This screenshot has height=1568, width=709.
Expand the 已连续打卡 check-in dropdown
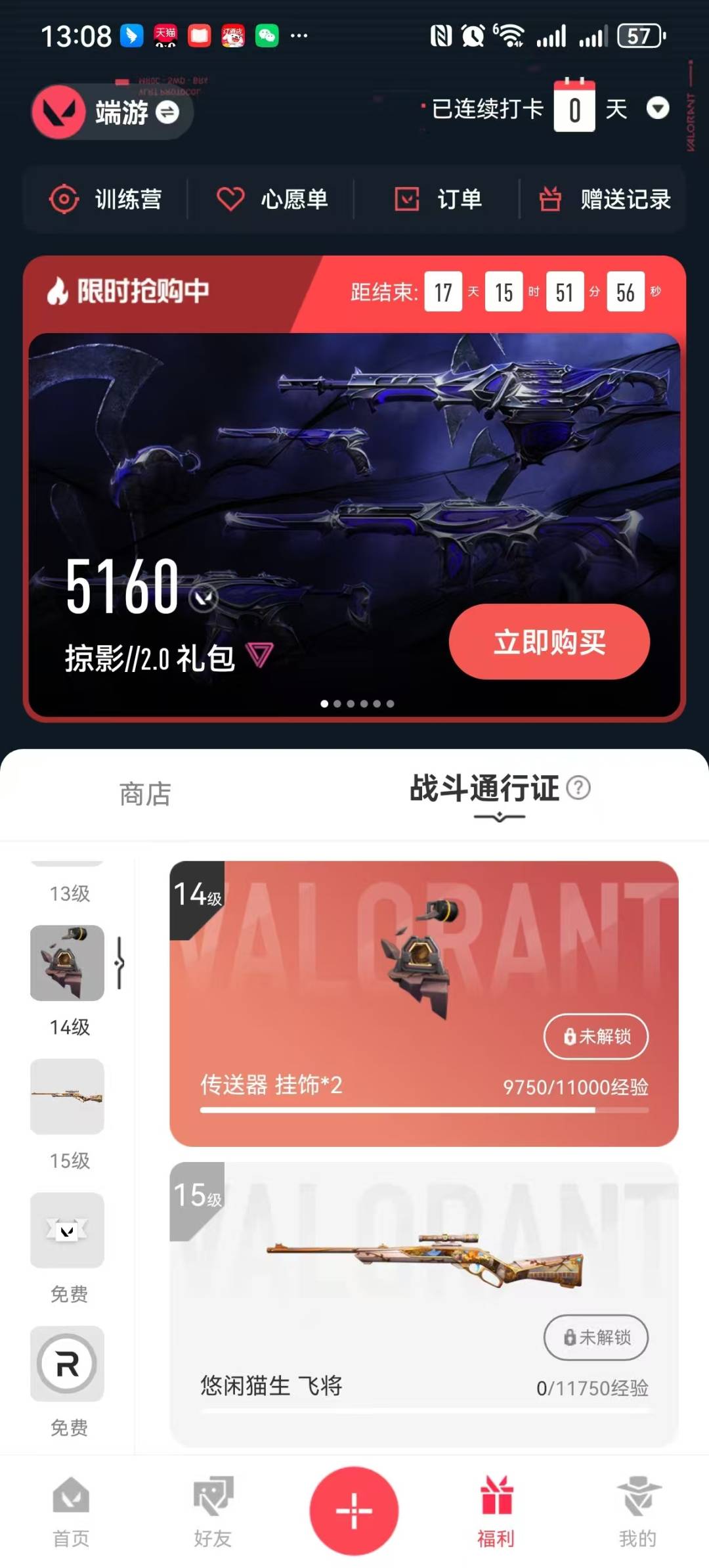[x=657, y=108]
